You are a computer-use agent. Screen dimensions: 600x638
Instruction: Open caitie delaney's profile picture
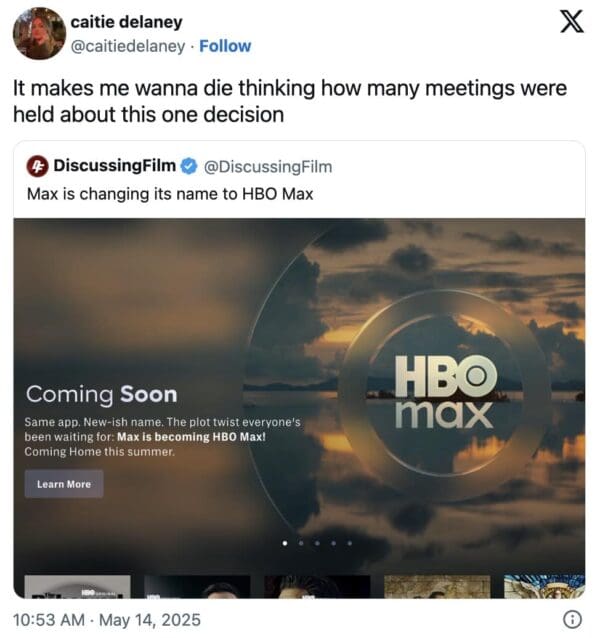tap(38, 34)
